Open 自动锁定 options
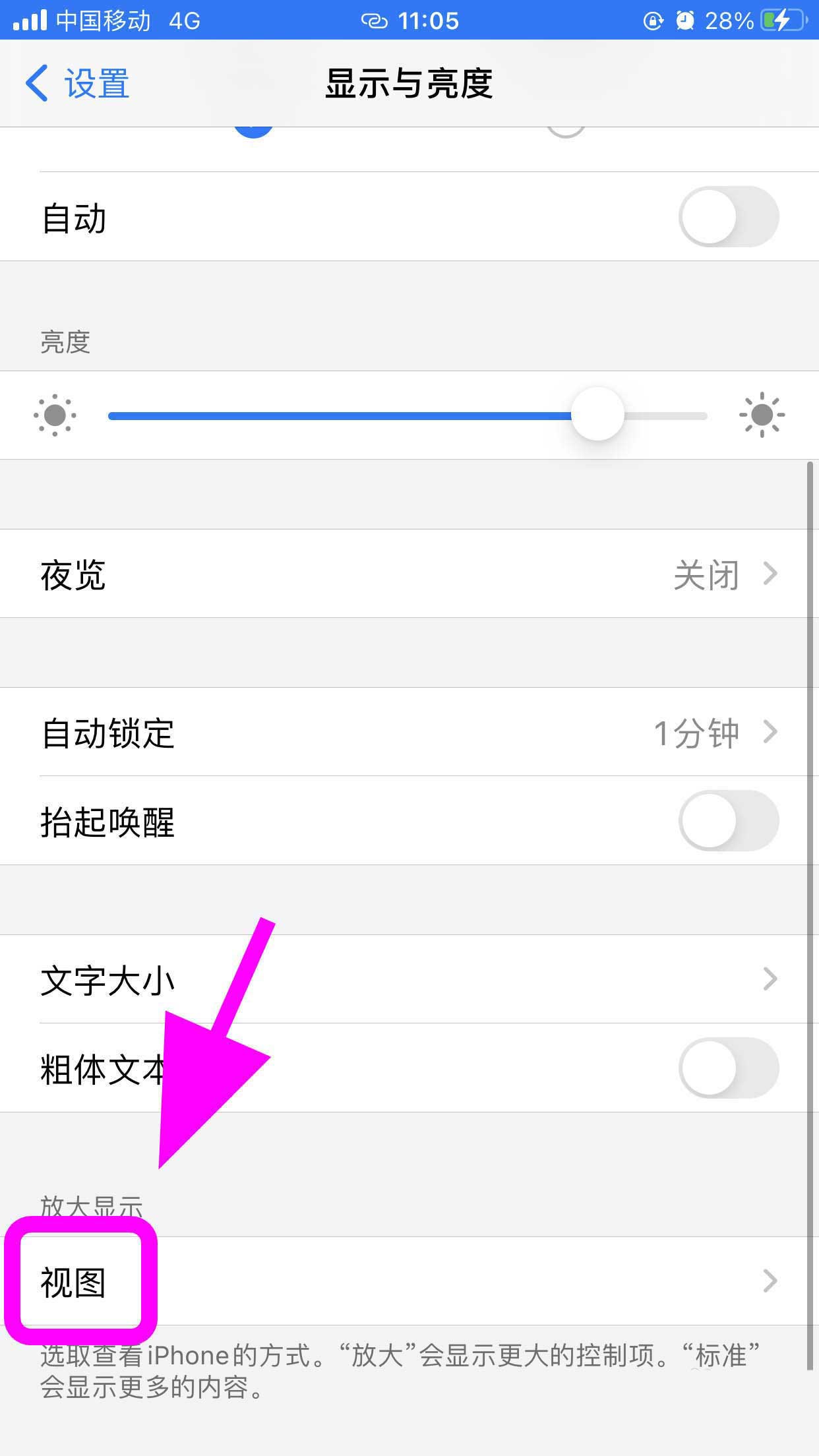Screen dimensions: 819x1456 click(409, 733)
